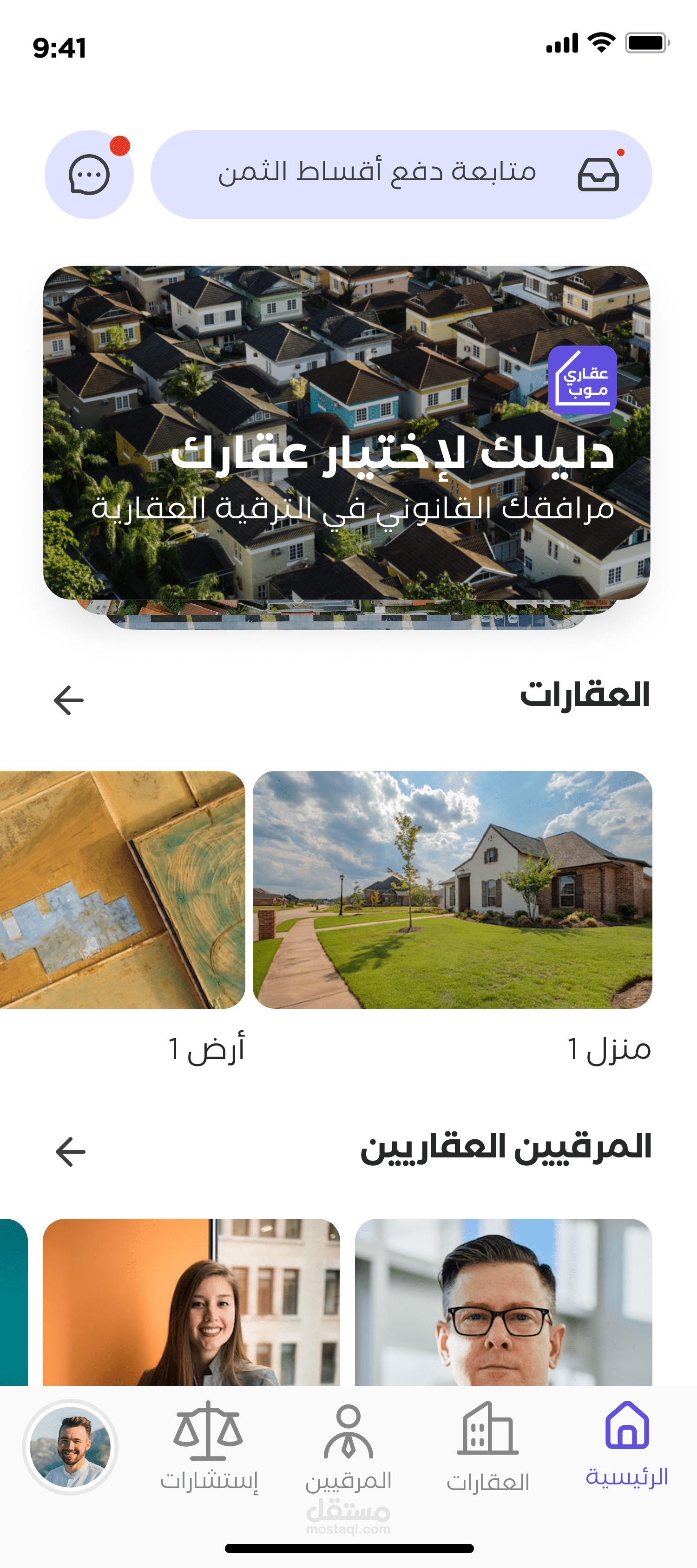Screen dimensions: 697x1568
Task: Tap the arrow next to العقارات heading
Action: point(68,700)
